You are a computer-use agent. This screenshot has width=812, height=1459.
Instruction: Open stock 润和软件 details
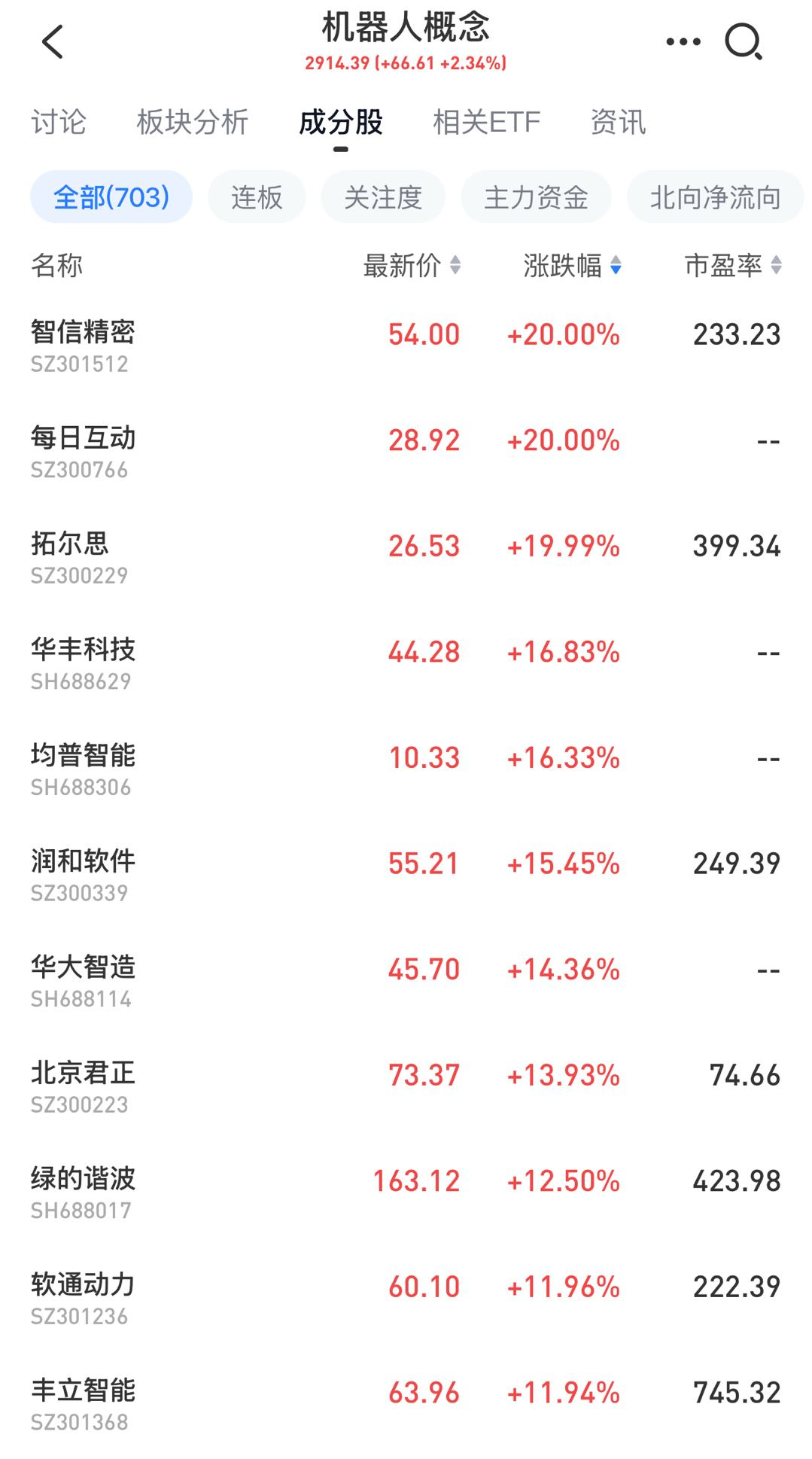(x=406, y=876)
